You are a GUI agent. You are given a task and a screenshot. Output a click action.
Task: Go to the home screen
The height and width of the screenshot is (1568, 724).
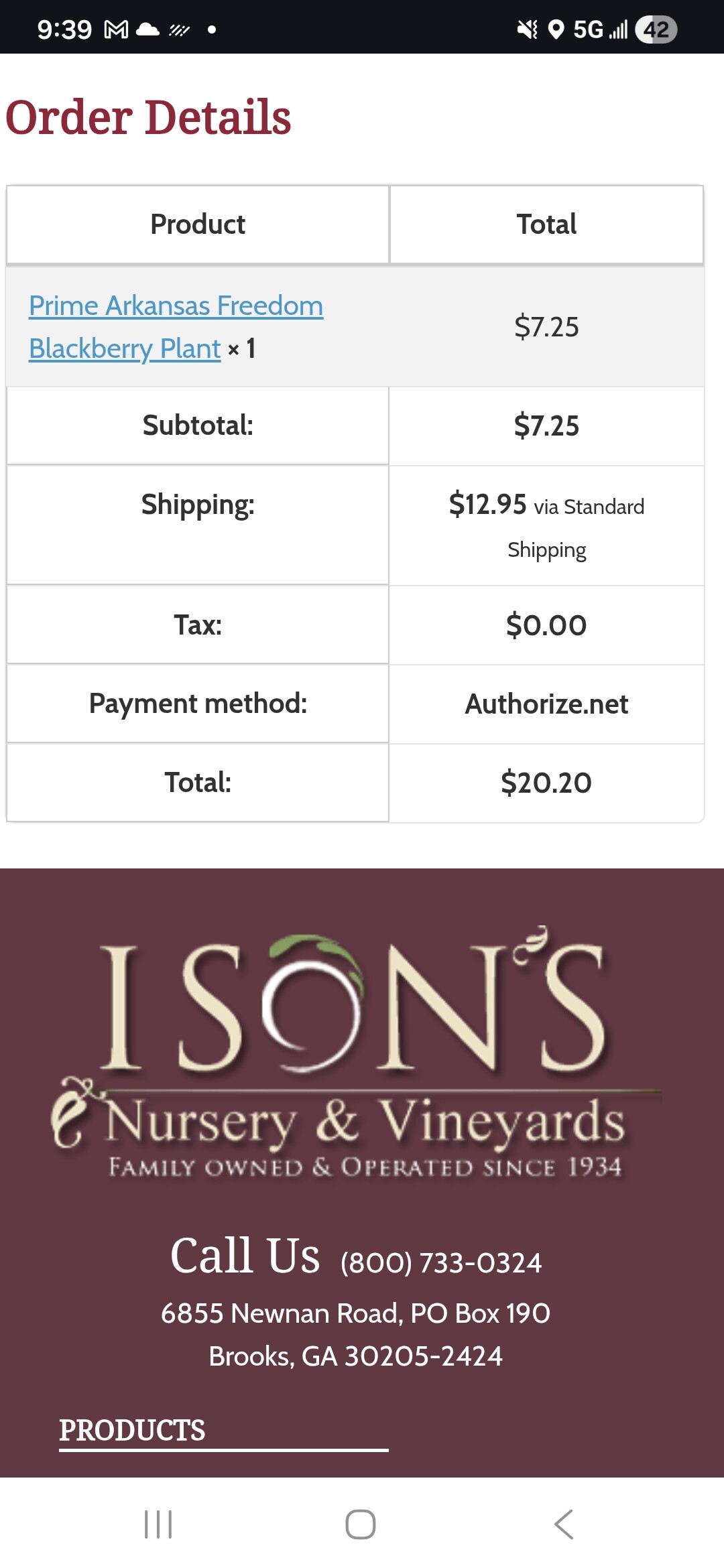coord(361,1524)
